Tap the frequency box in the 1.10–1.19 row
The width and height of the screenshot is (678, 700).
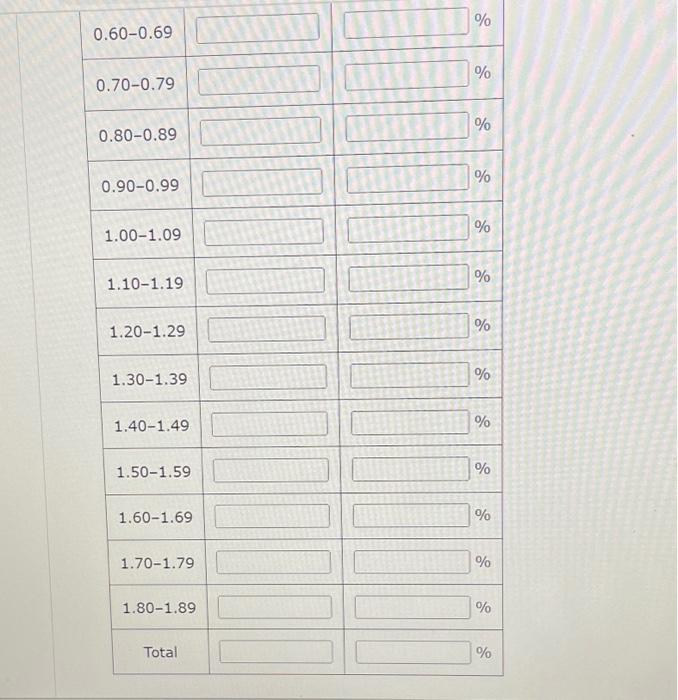[265, 281]
